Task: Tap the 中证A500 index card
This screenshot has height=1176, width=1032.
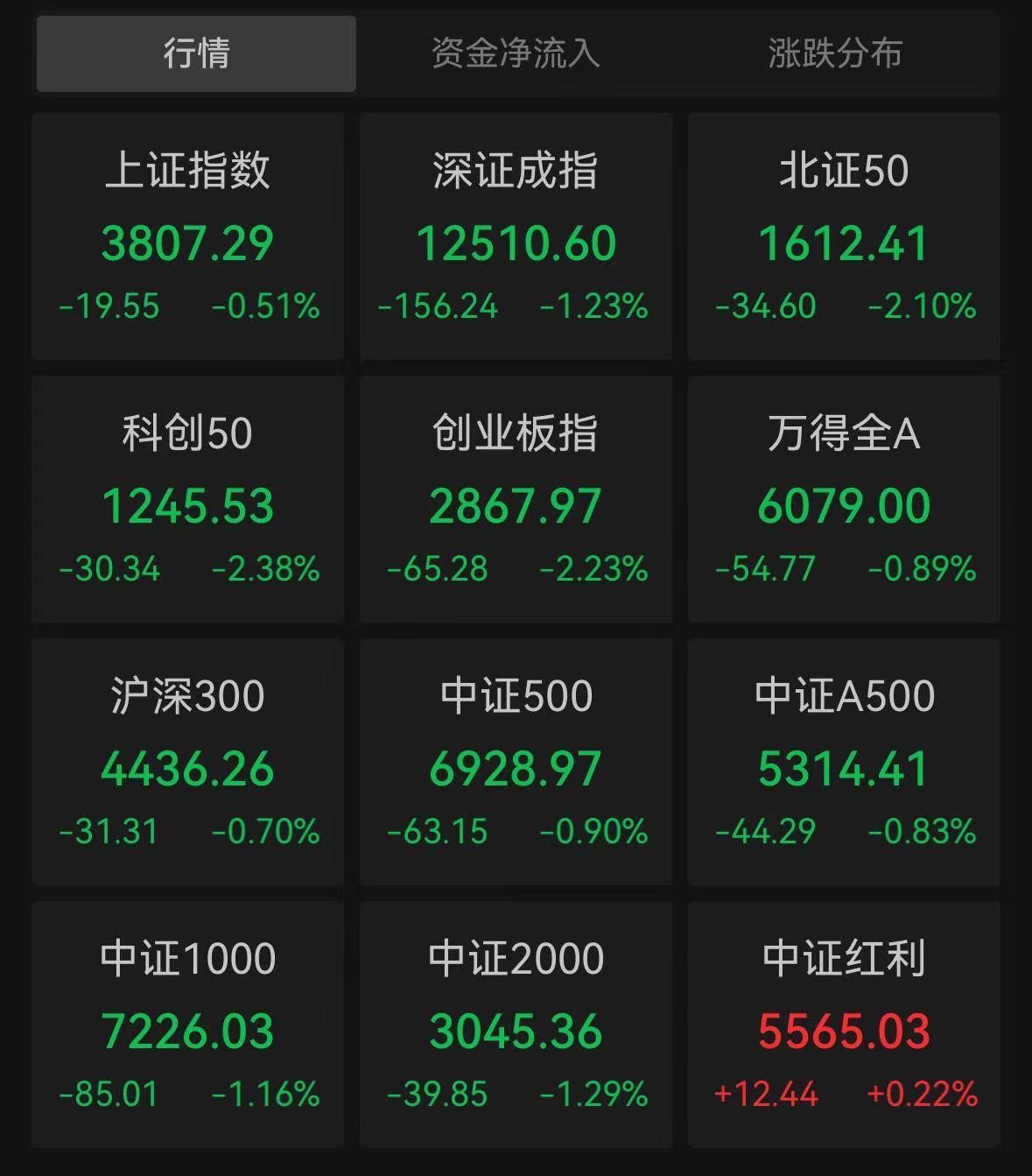Action: 844,762
